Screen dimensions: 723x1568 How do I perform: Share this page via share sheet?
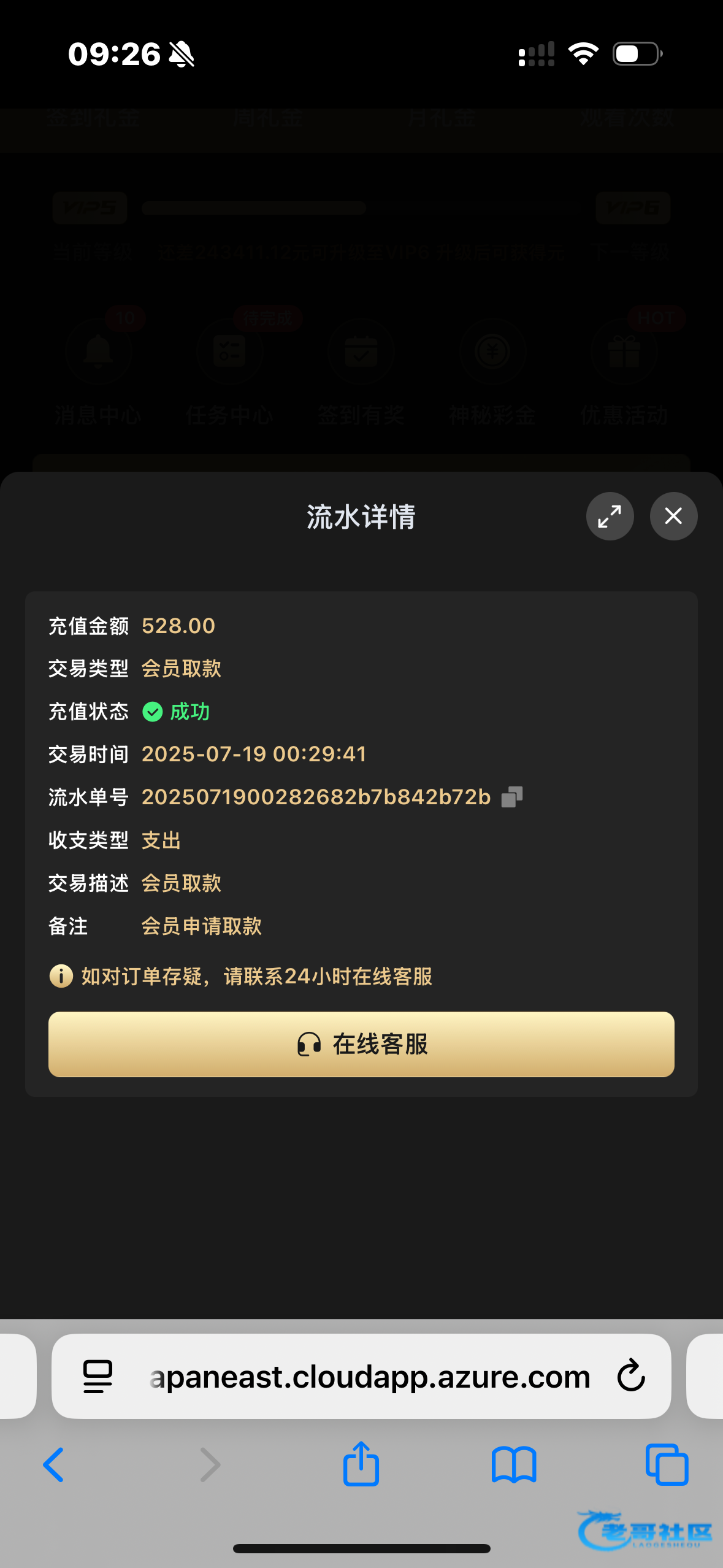361,1464
